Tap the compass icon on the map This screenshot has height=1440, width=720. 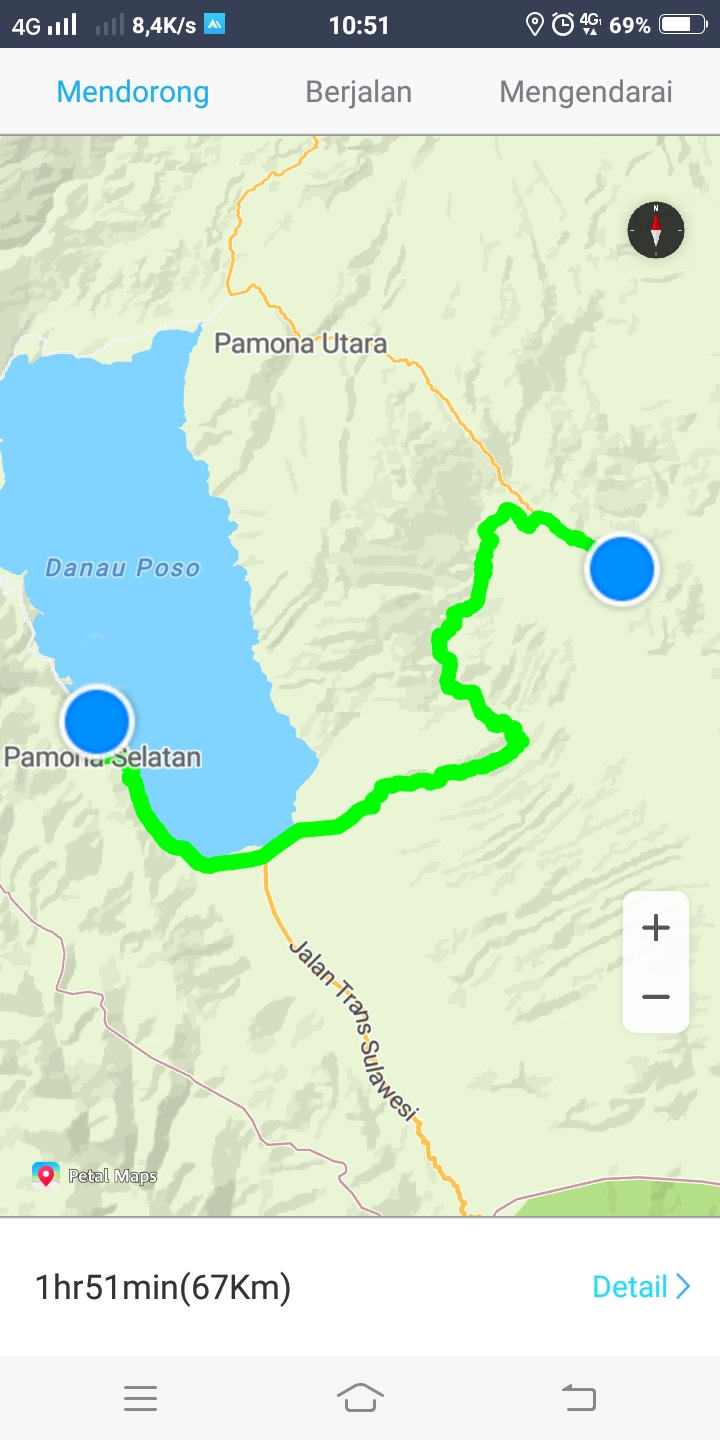pyautogui.click(x=656, y=230)
